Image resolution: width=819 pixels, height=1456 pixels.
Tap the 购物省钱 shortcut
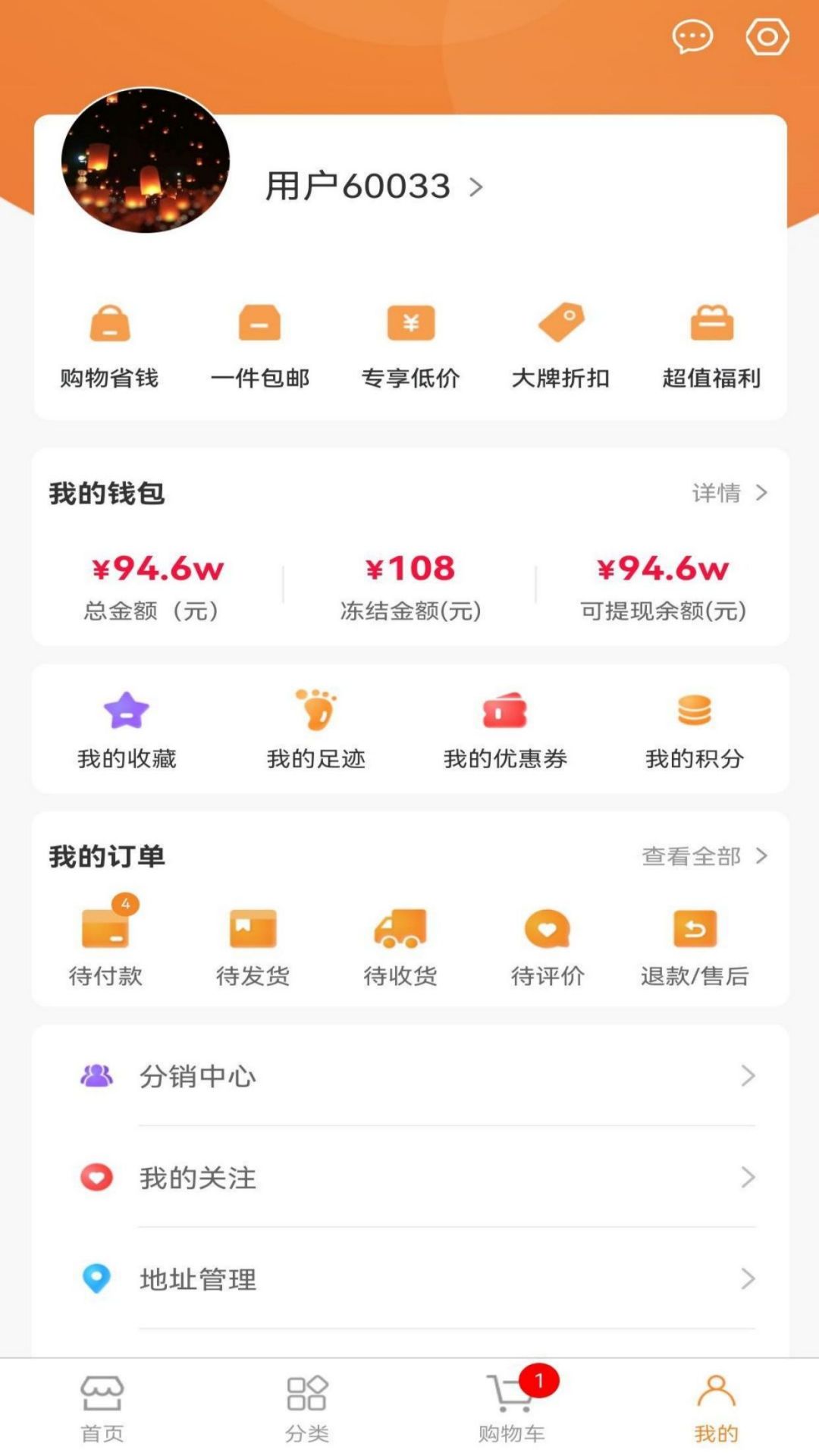110,345
